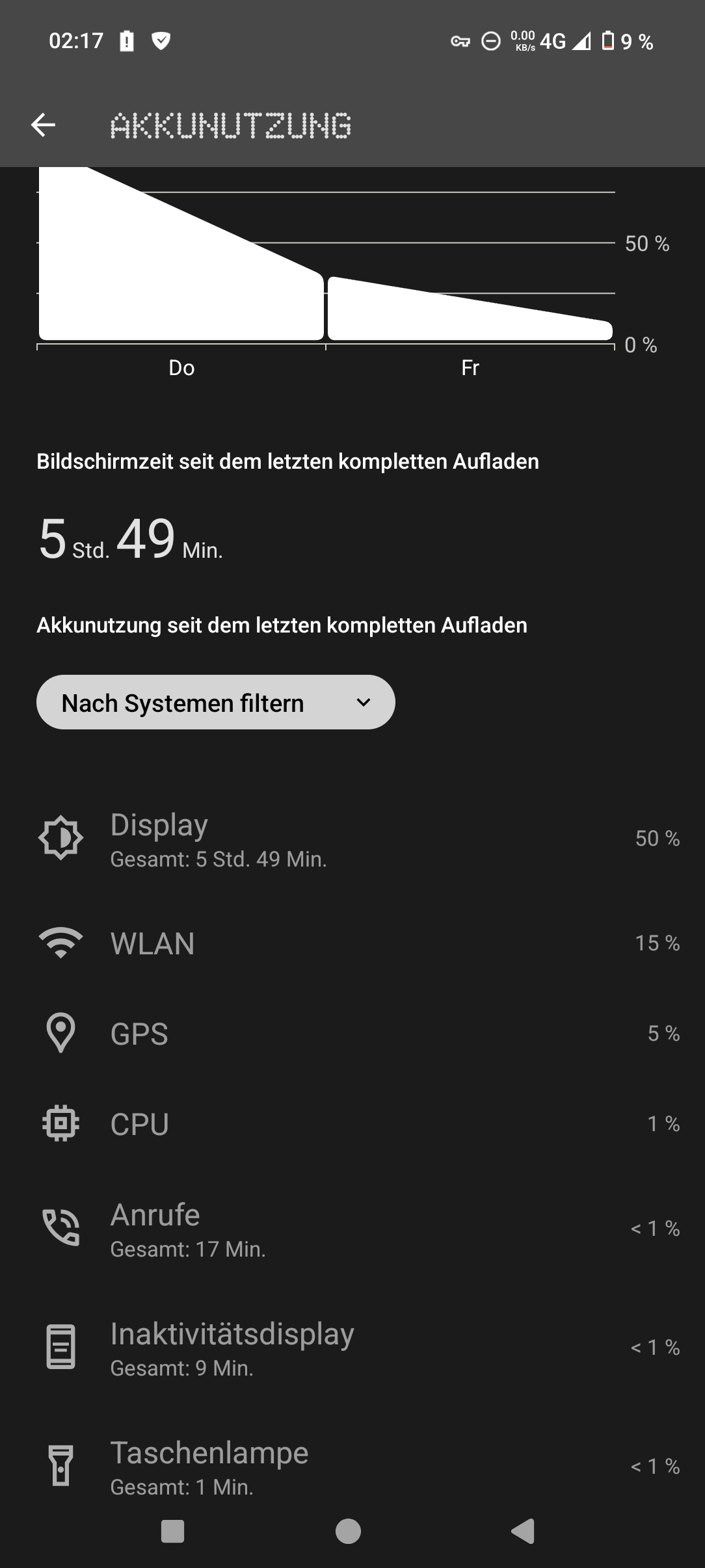View CPU battery usage details
Viewport: 705px width, 1568px height.
(351, 1123)
